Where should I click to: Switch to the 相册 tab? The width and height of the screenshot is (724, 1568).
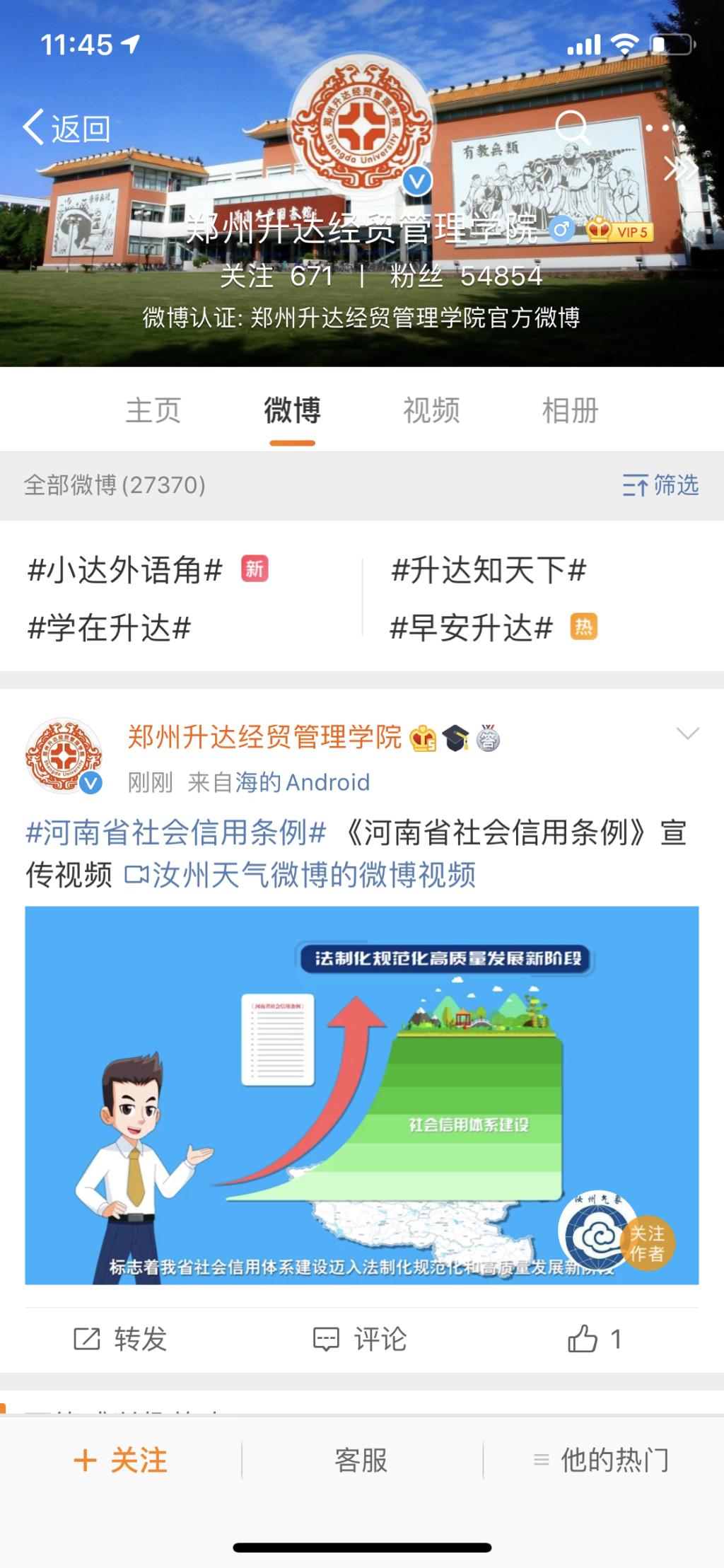point(570,410)
